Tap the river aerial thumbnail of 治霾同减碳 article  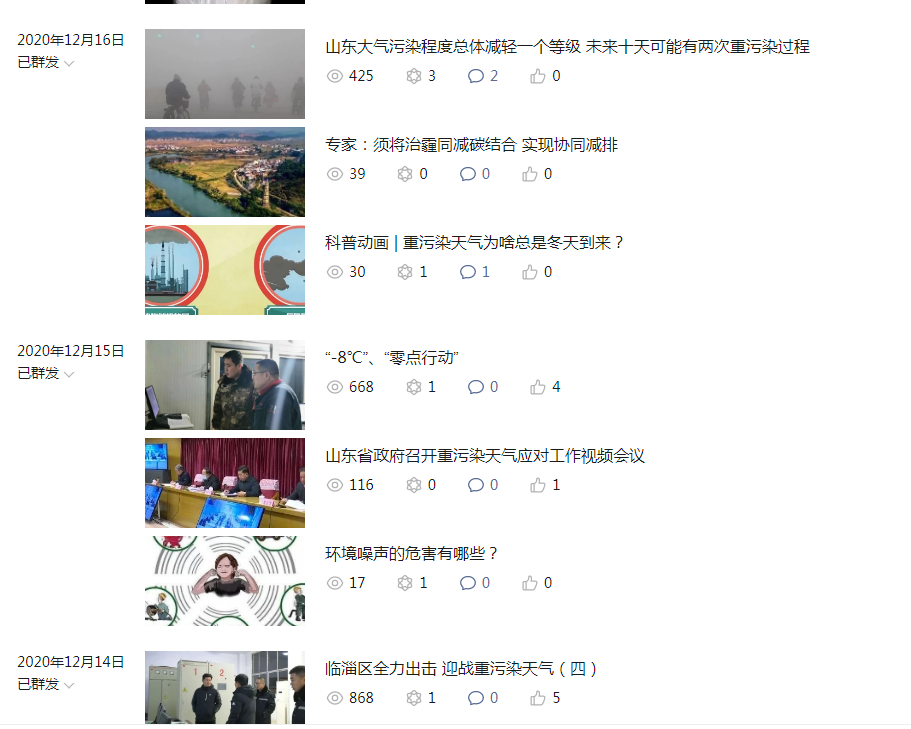point(225,172)
